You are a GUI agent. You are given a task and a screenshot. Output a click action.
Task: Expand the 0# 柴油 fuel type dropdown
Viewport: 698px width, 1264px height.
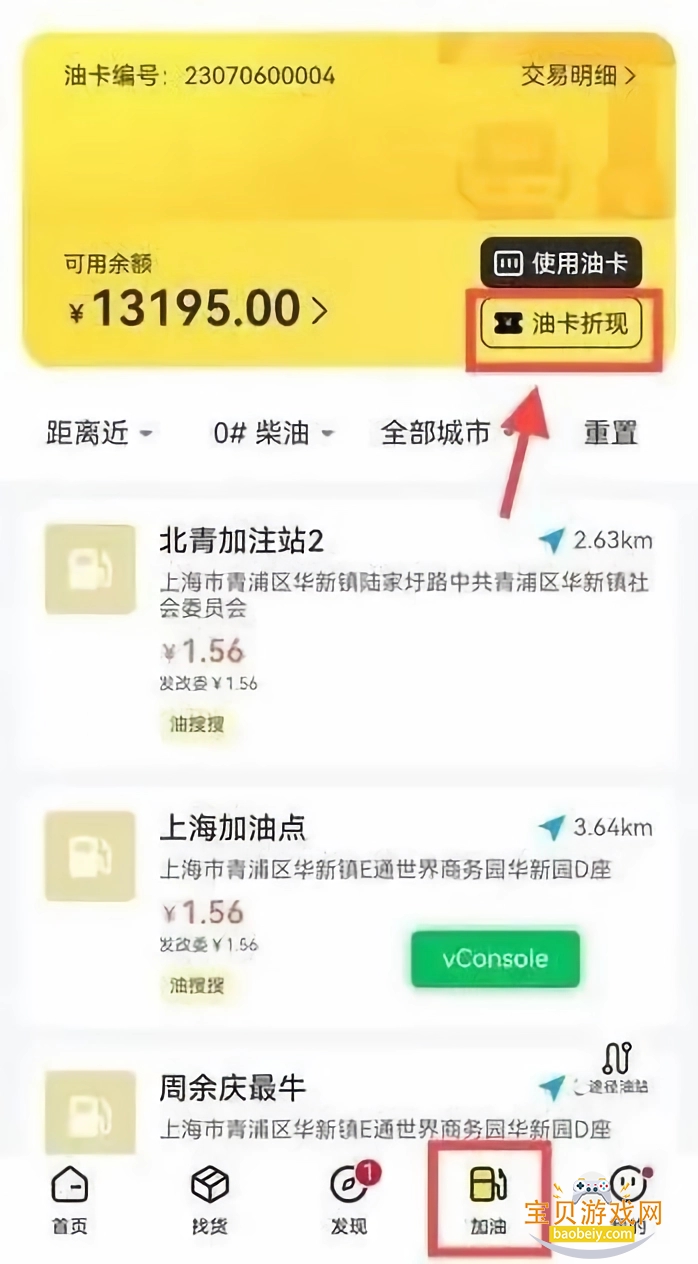[272, 433]
